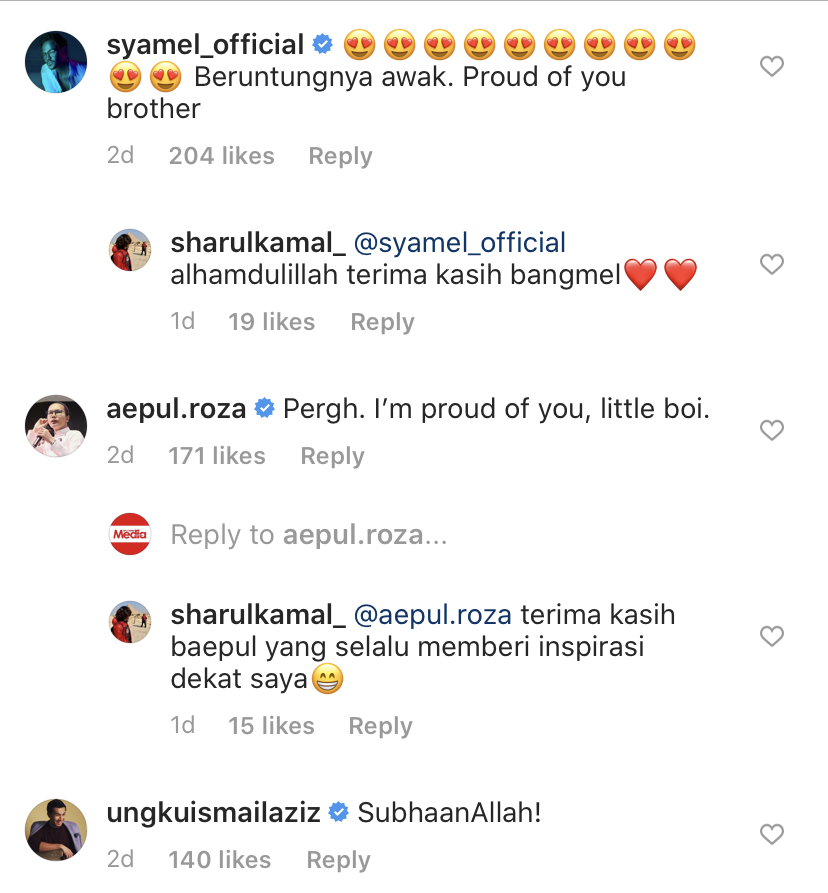Image resolution: width=828 pixels, height=893 pixels.
Task: Like aepul.roza's comment
Action: coord(772,430)
